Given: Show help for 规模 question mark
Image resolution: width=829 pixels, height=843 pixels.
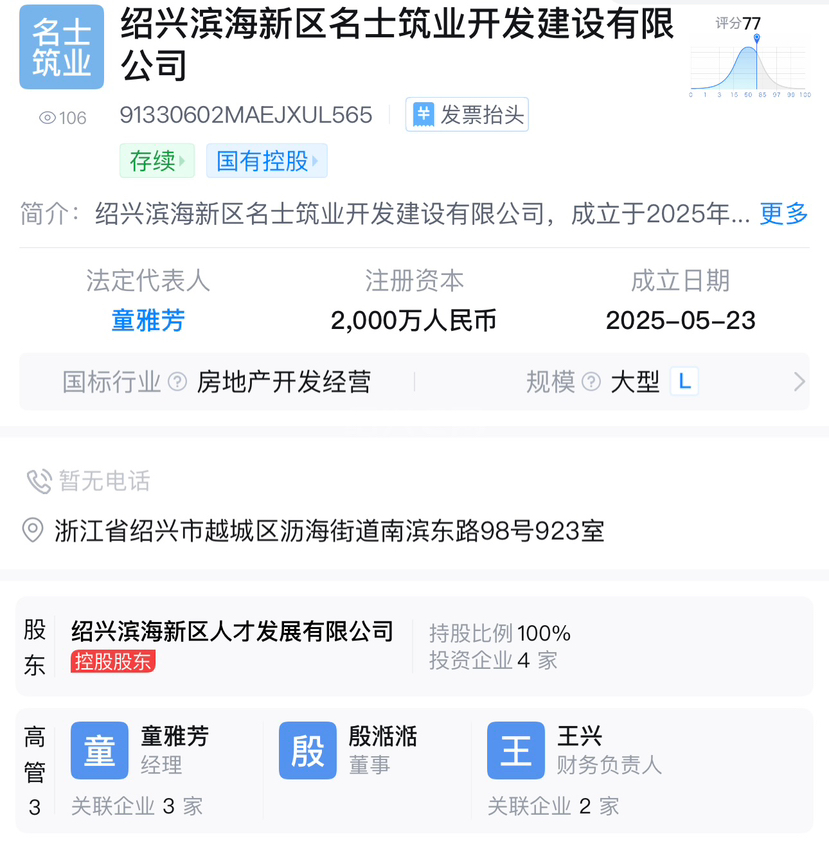Looking at the screenshot, I should [591, 382].
